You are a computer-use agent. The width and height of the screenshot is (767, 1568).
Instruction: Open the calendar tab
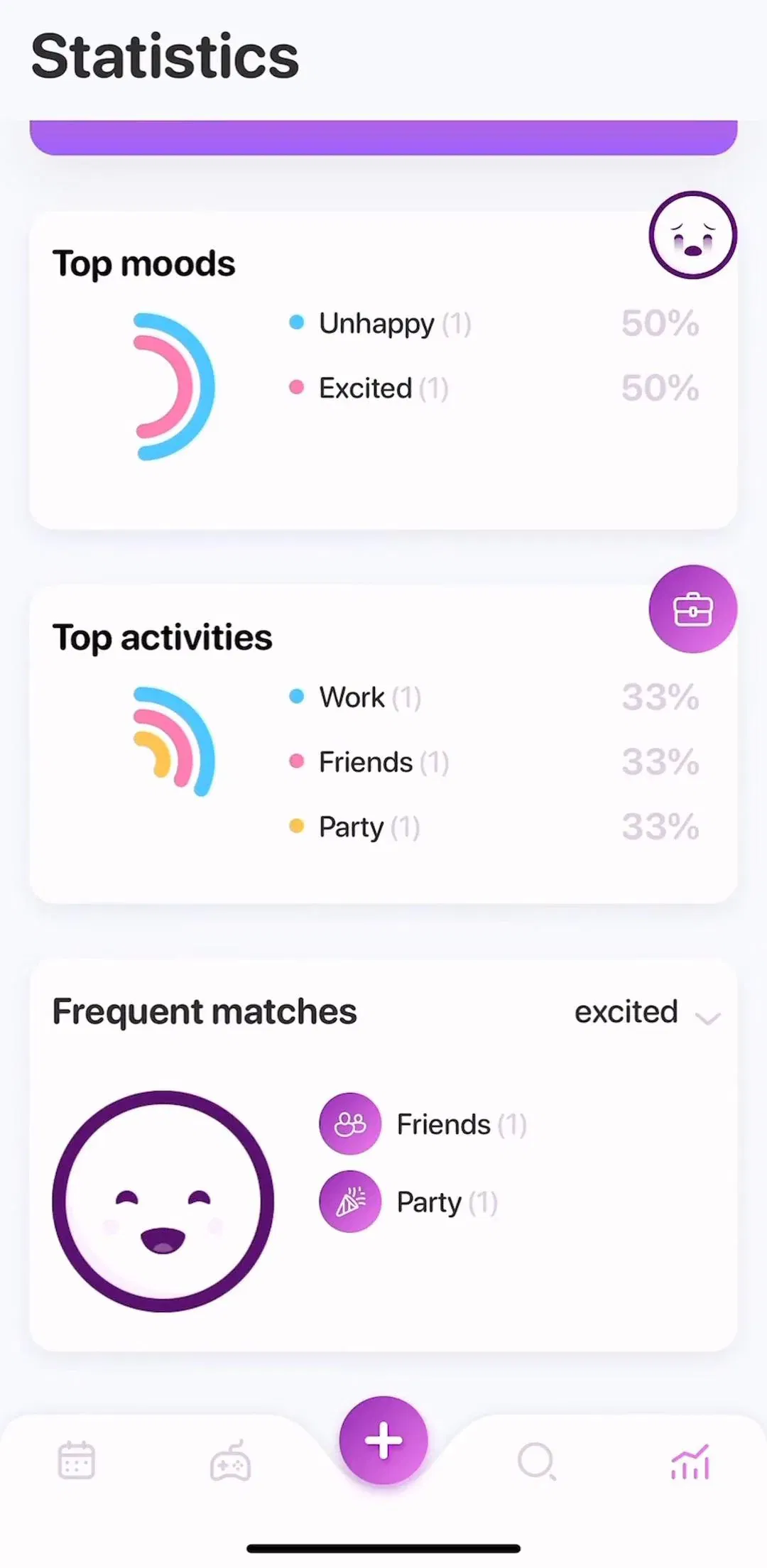click(x=76, y=1460)
